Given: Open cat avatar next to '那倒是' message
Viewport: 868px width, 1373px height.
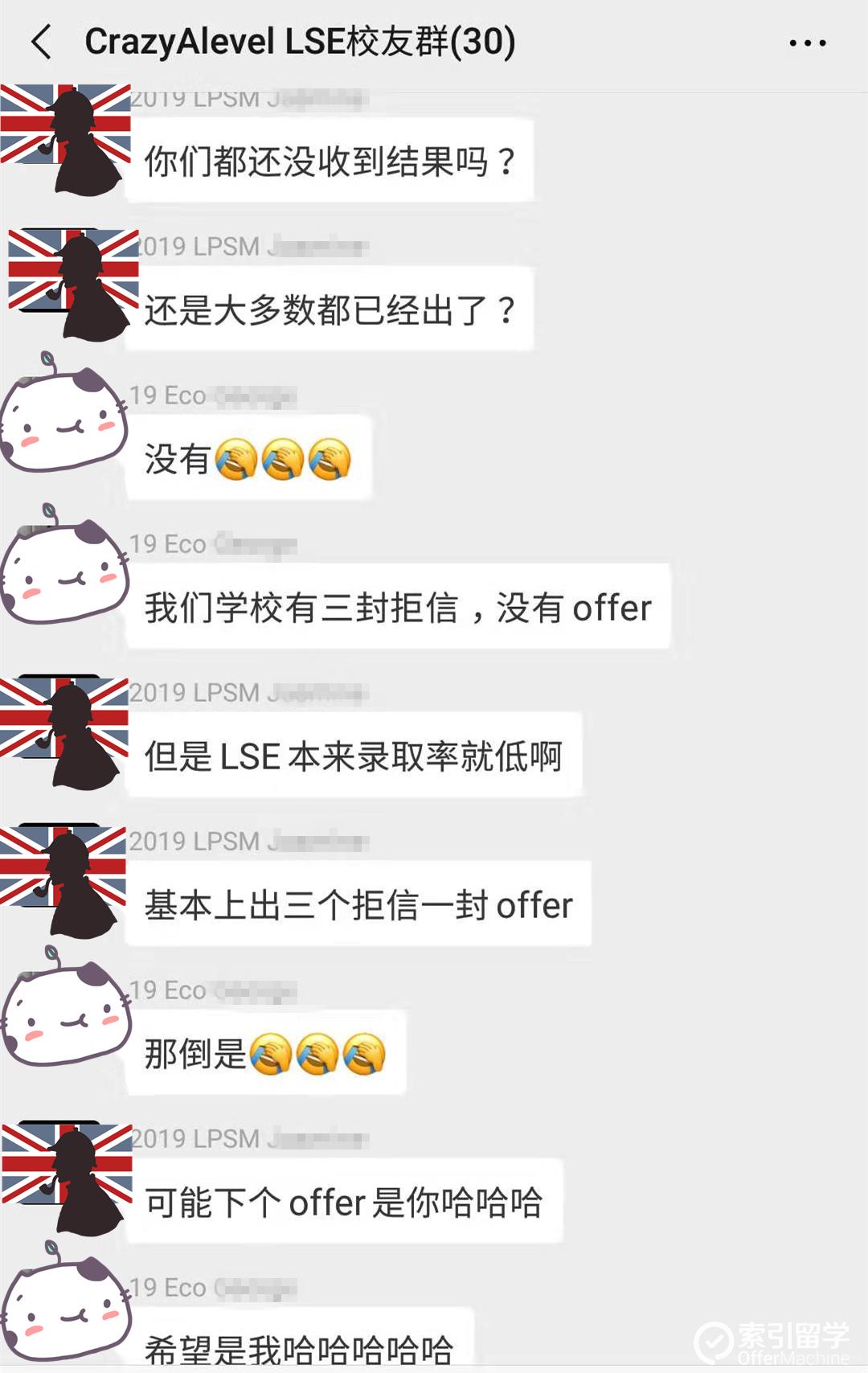Looking at the screenshot, I should (64, 1009).
